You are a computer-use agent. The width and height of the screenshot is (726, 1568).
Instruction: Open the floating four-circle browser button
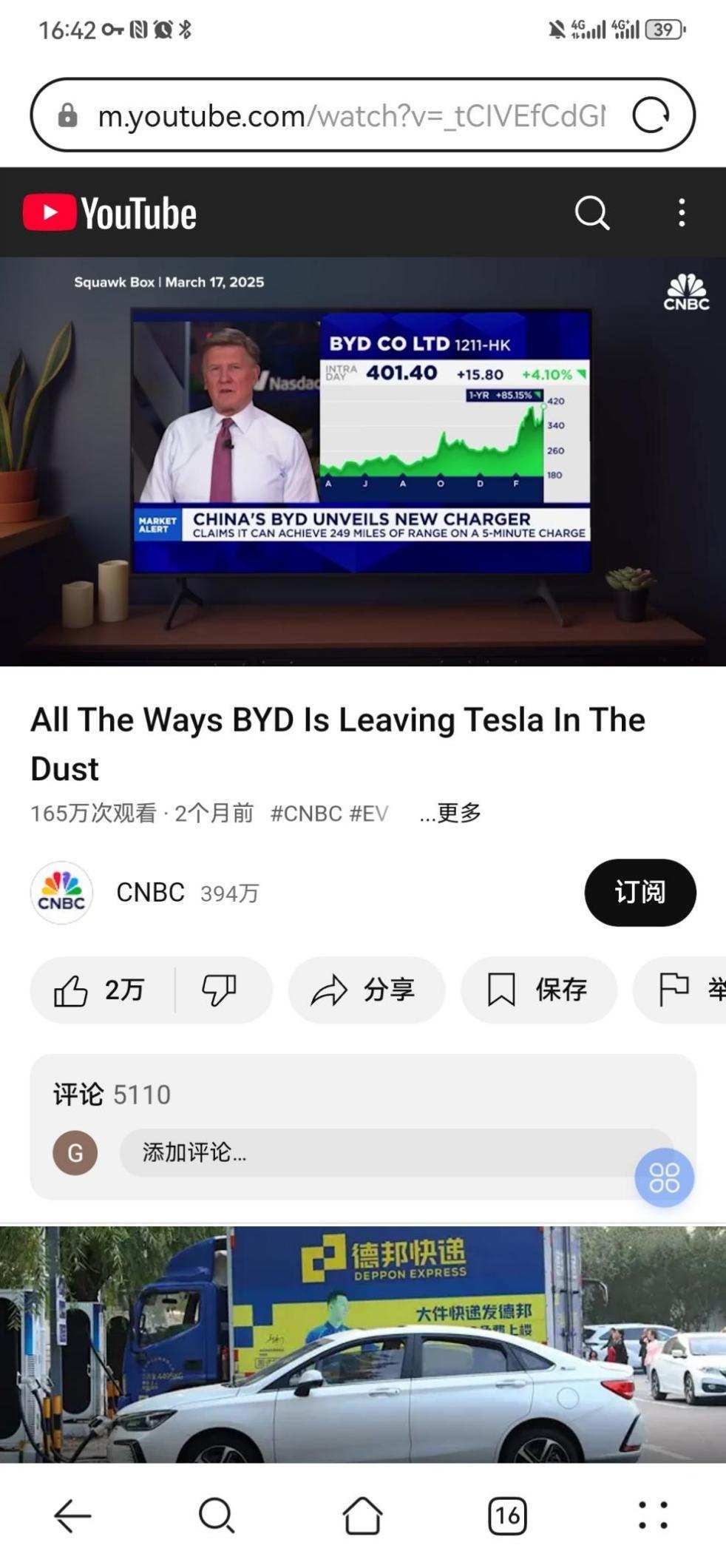tap(664, 1177)
